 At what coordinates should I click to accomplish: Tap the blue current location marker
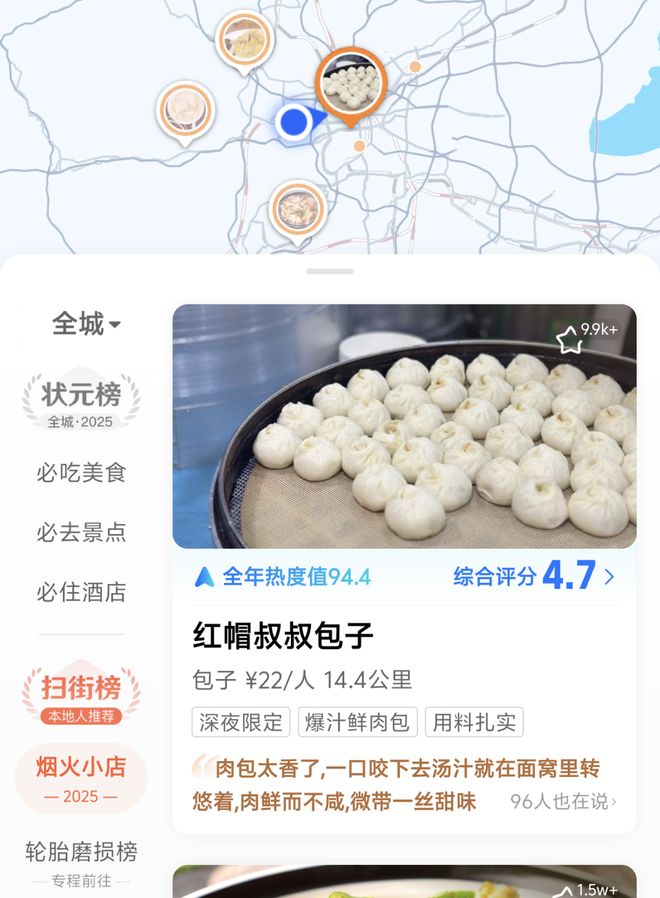click(x=293, y=122)
